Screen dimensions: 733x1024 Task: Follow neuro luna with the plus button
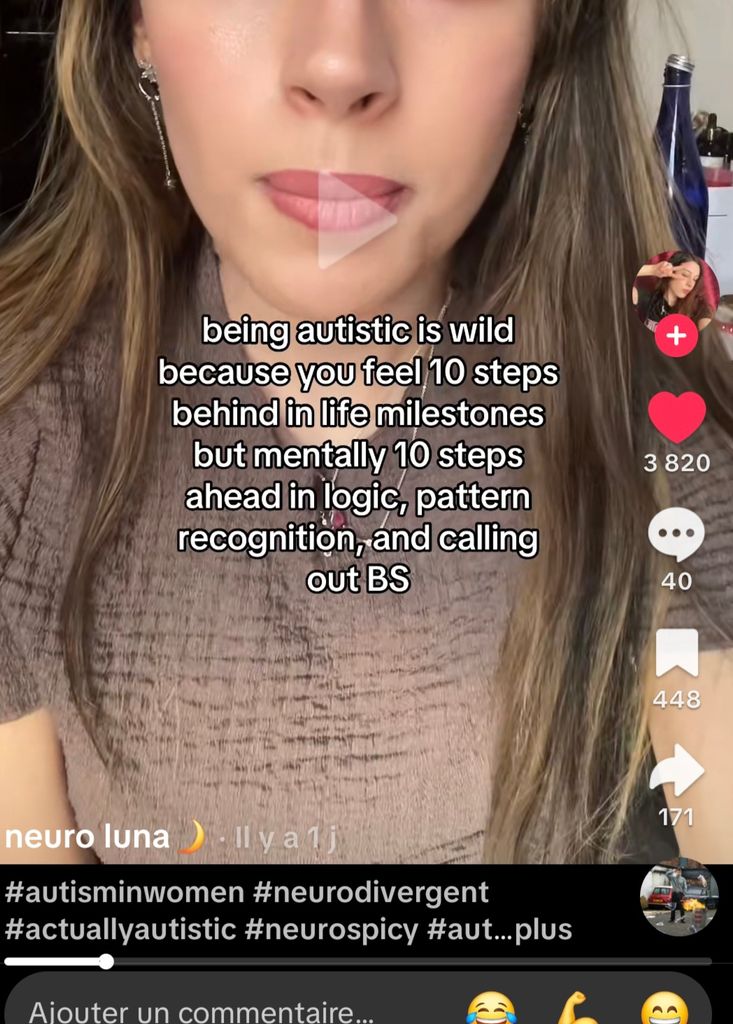(x=676, y=337)
